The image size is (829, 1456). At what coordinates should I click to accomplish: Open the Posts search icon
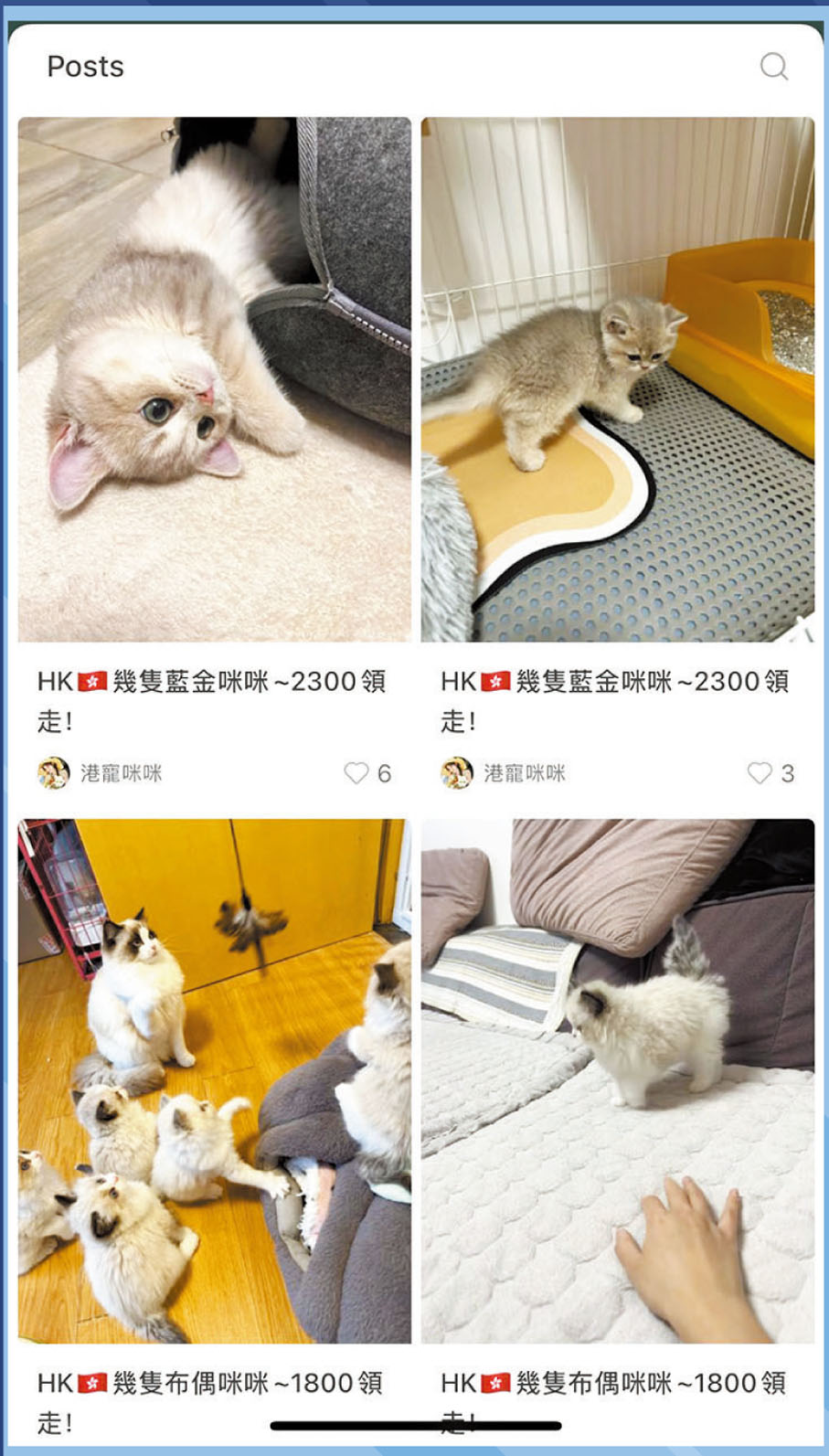(774, 66)
